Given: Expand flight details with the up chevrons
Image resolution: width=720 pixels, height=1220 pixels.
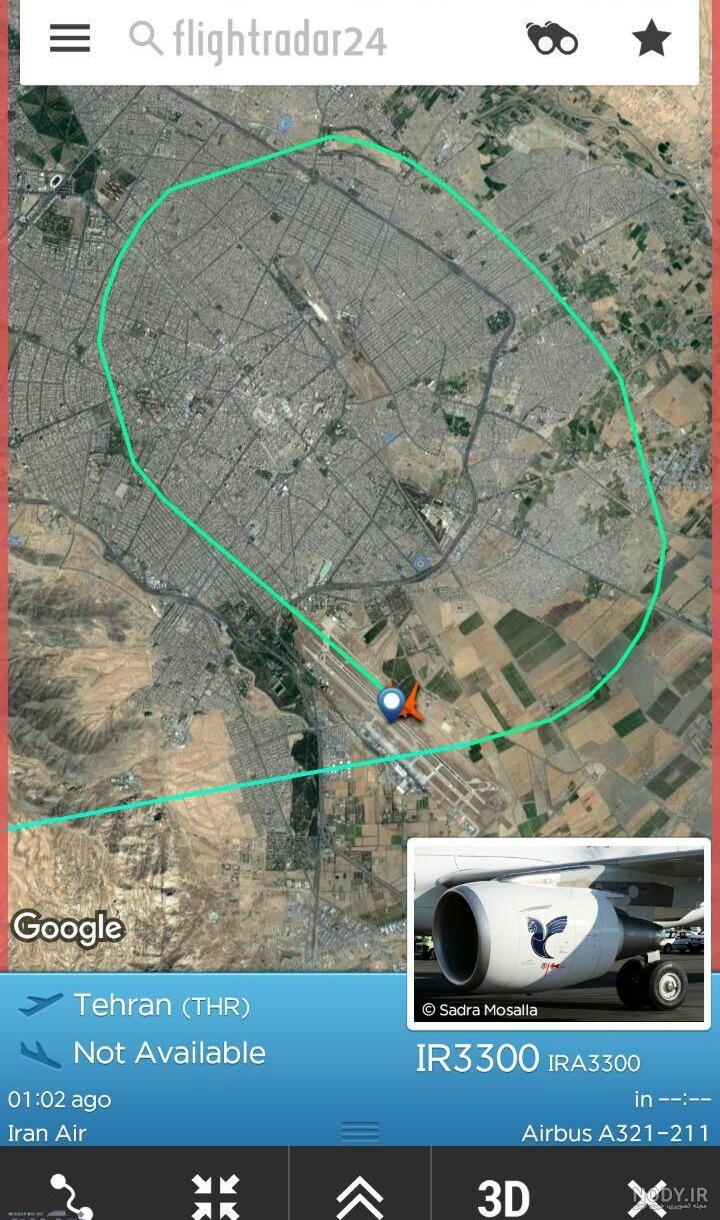Looking at the screenshot, I should 360,1196.
